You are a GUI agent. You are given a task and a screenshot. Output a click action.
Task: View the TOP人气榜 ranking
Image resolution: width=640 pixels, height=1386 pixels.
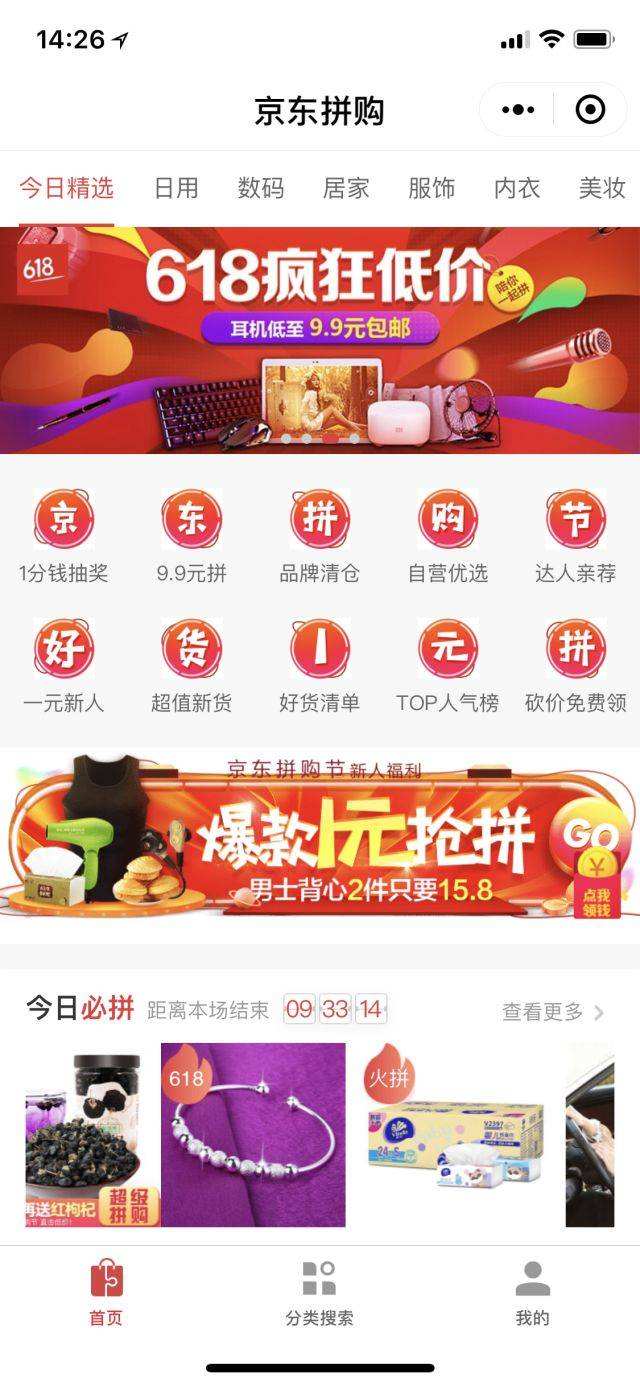pyautogui.click(x=447, y=666)
